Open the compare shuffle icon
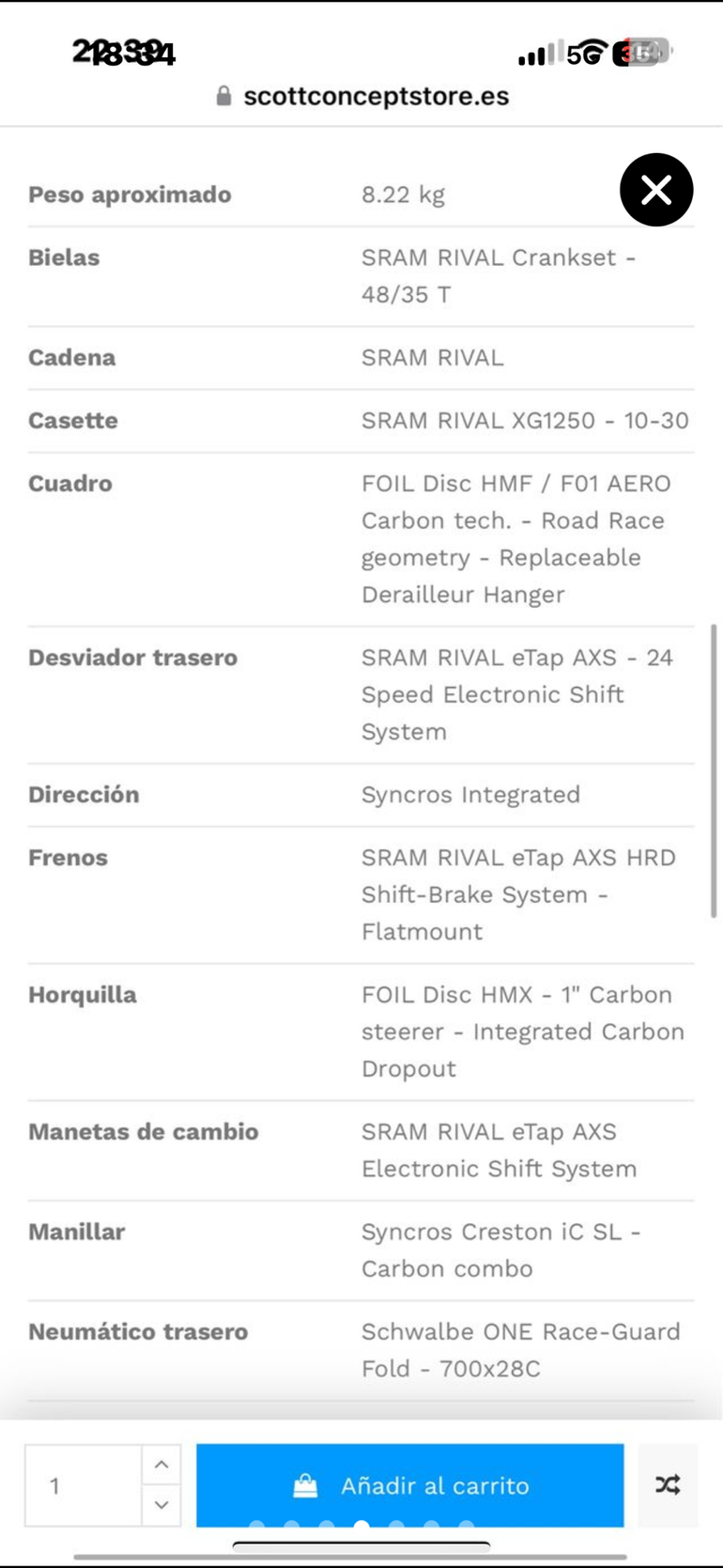Image resolution: width=723 pixels, height=1568 pixels. pos(668,1484)
